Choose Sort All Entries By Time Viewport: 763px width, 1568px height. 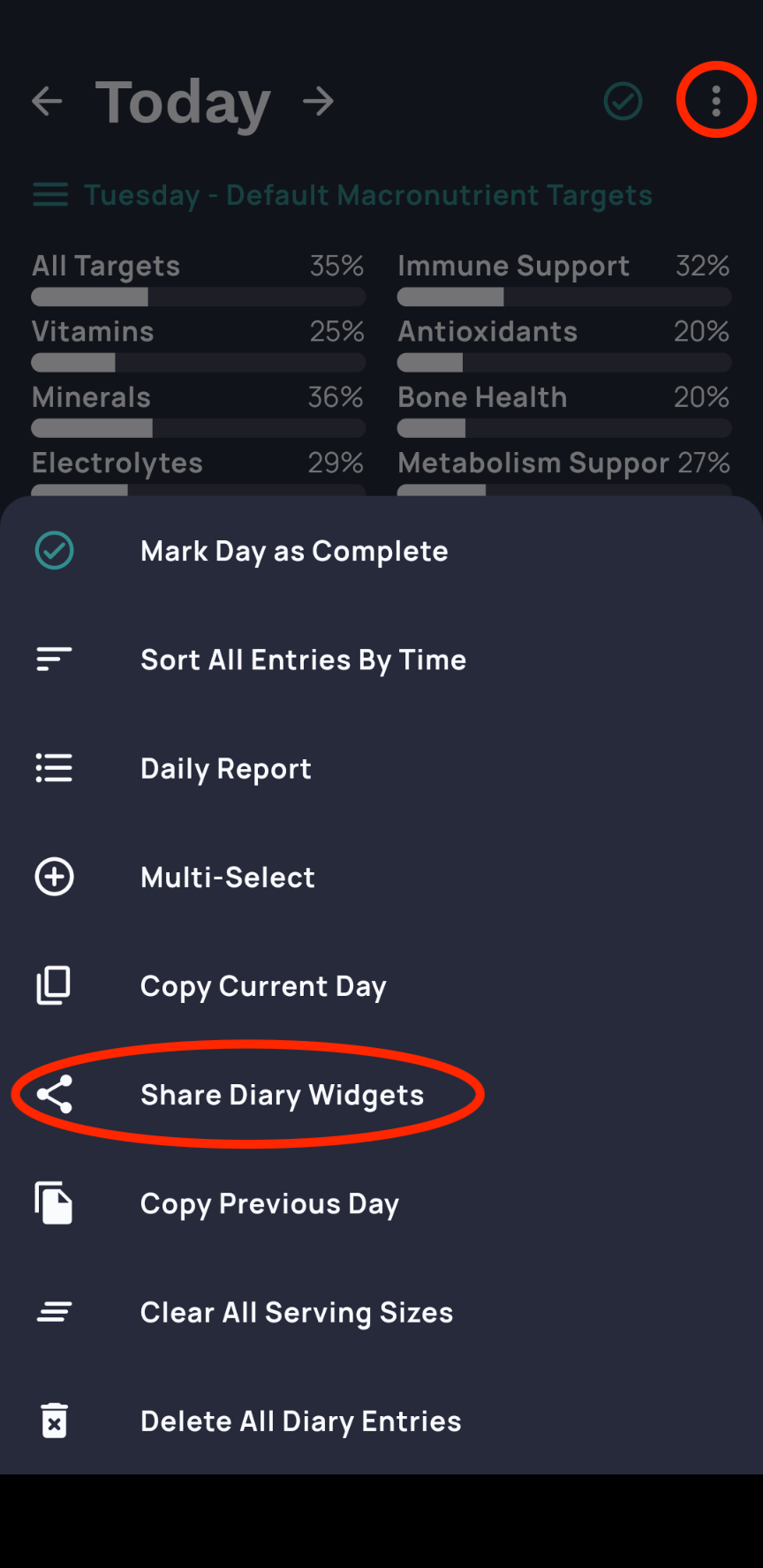pos(303,660)
